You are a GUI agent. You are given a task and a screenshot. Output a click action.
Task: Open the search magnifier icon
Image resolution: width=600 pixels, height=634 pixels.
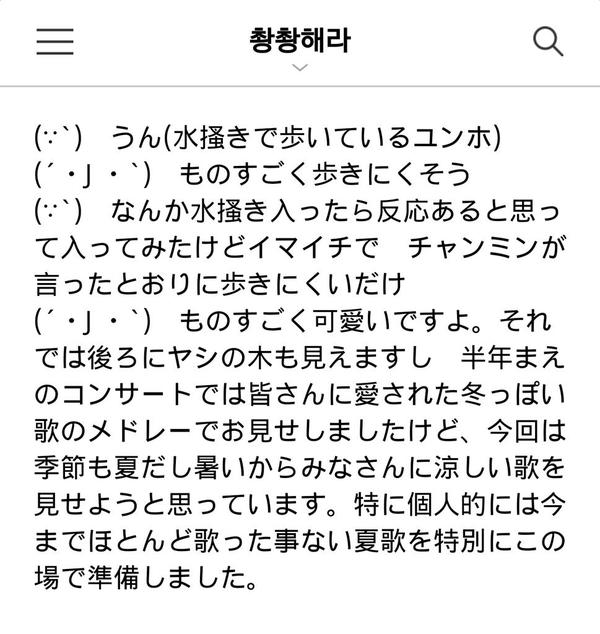tap(547, 41)
